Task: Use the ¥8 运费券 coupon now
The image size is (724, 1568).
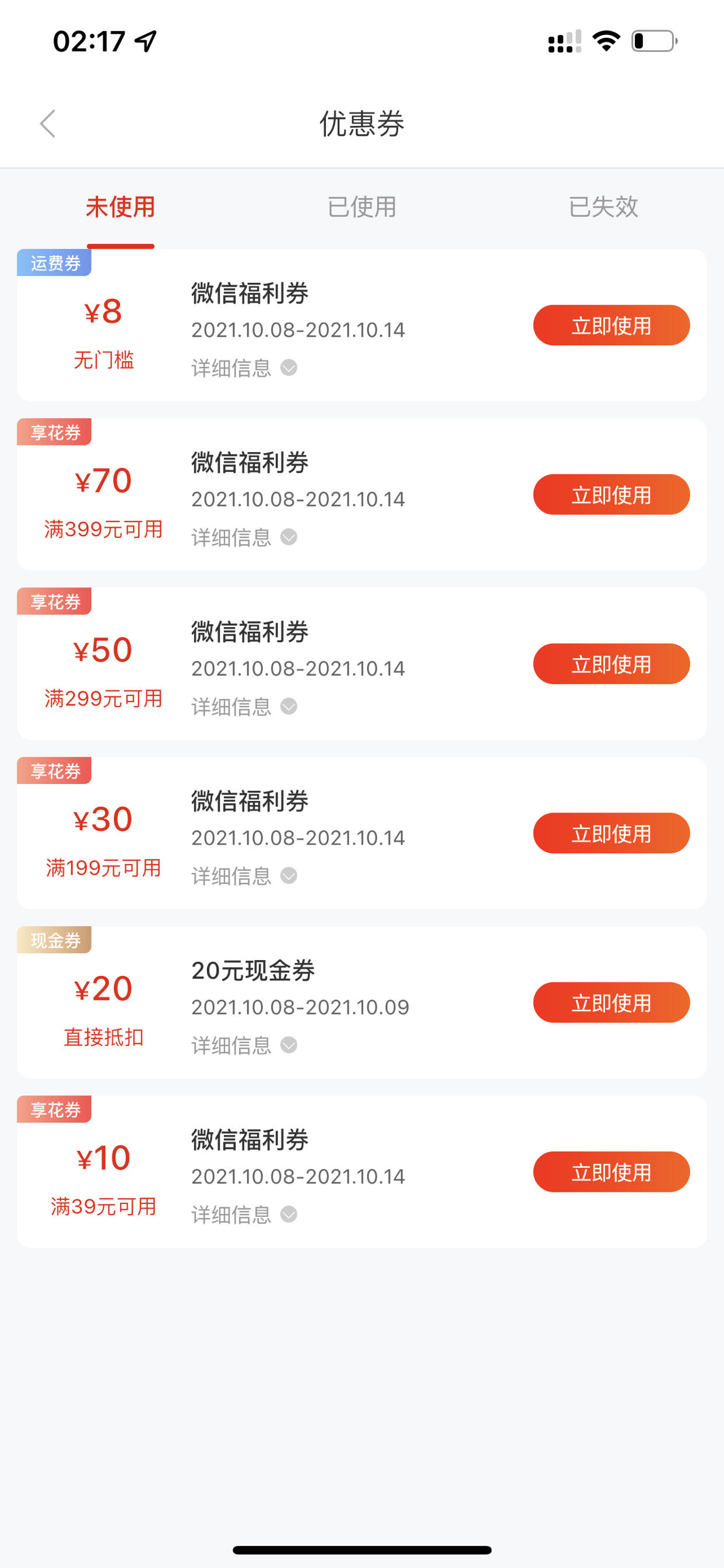Action: point(611,325)
